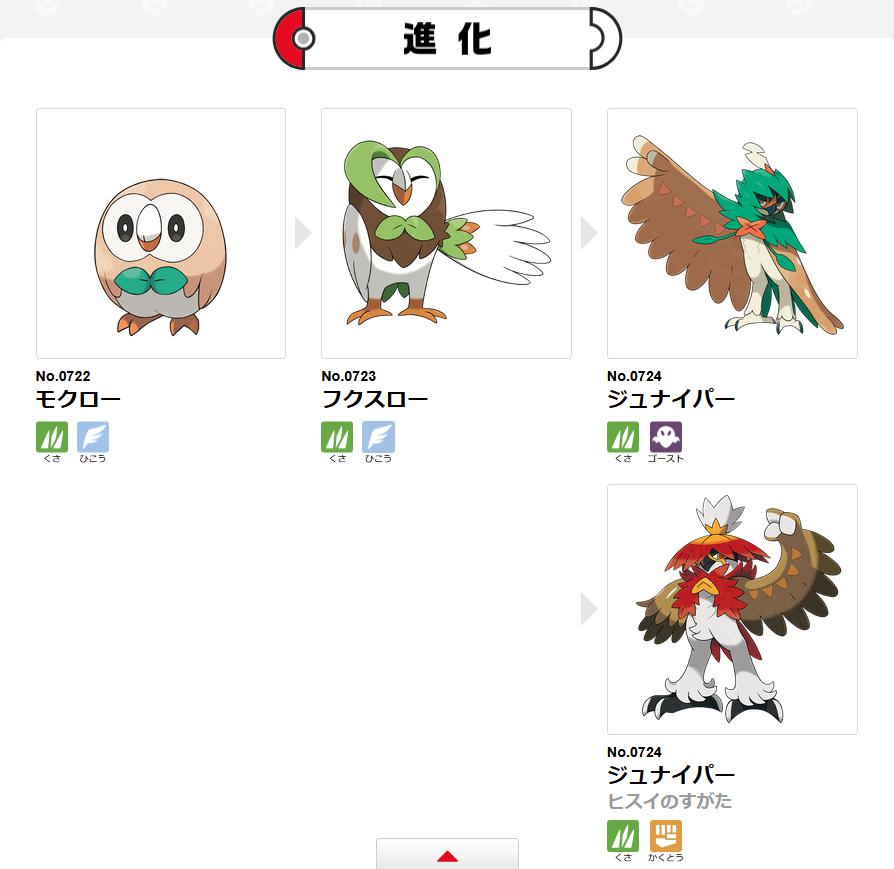This screenshot has width=894, height=869.
Task: Tap the red up-arrow button
Action: [447, 855]
